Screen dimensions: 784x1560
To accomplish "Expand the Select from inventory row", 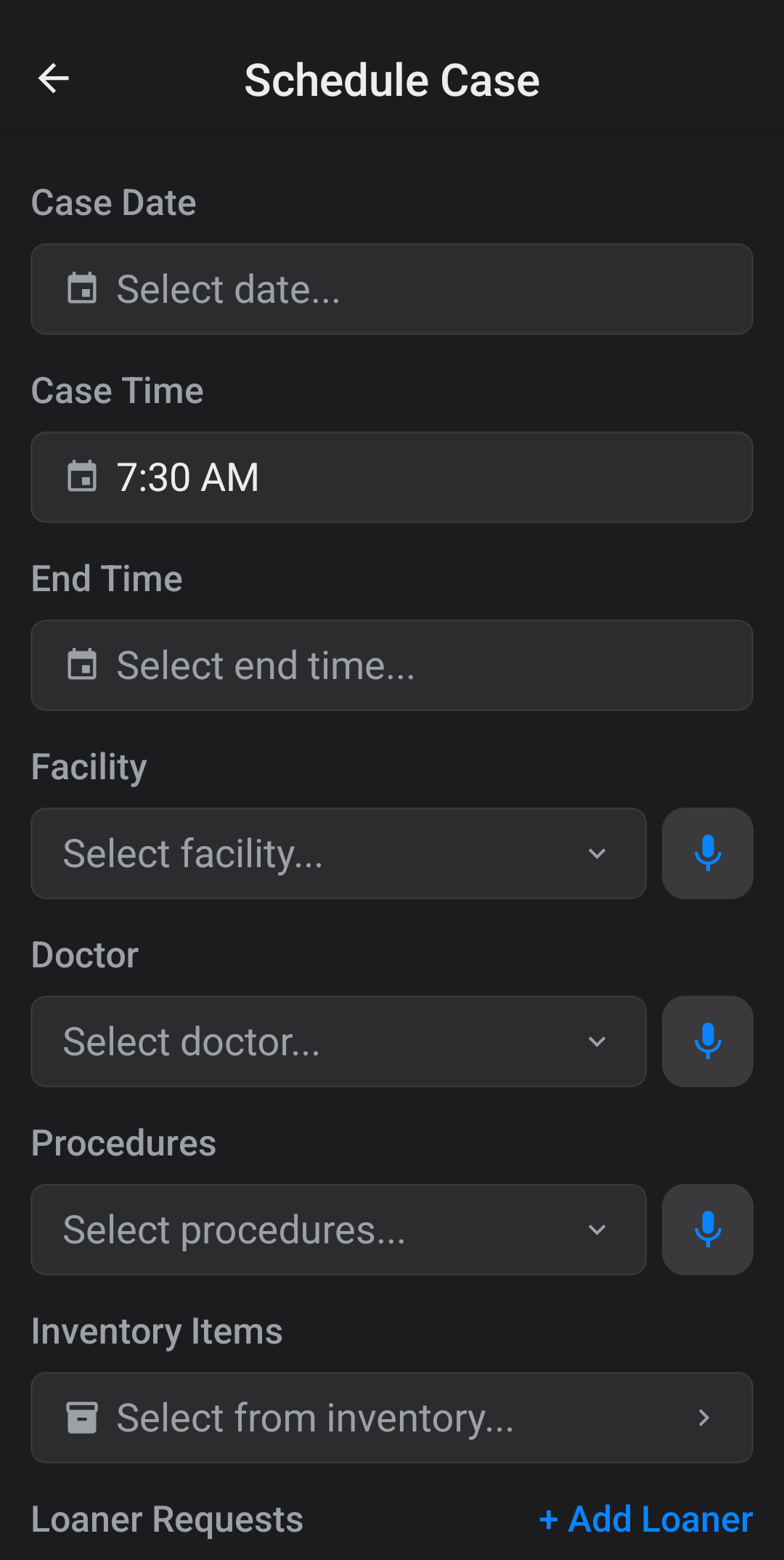I will point(392,1418).
